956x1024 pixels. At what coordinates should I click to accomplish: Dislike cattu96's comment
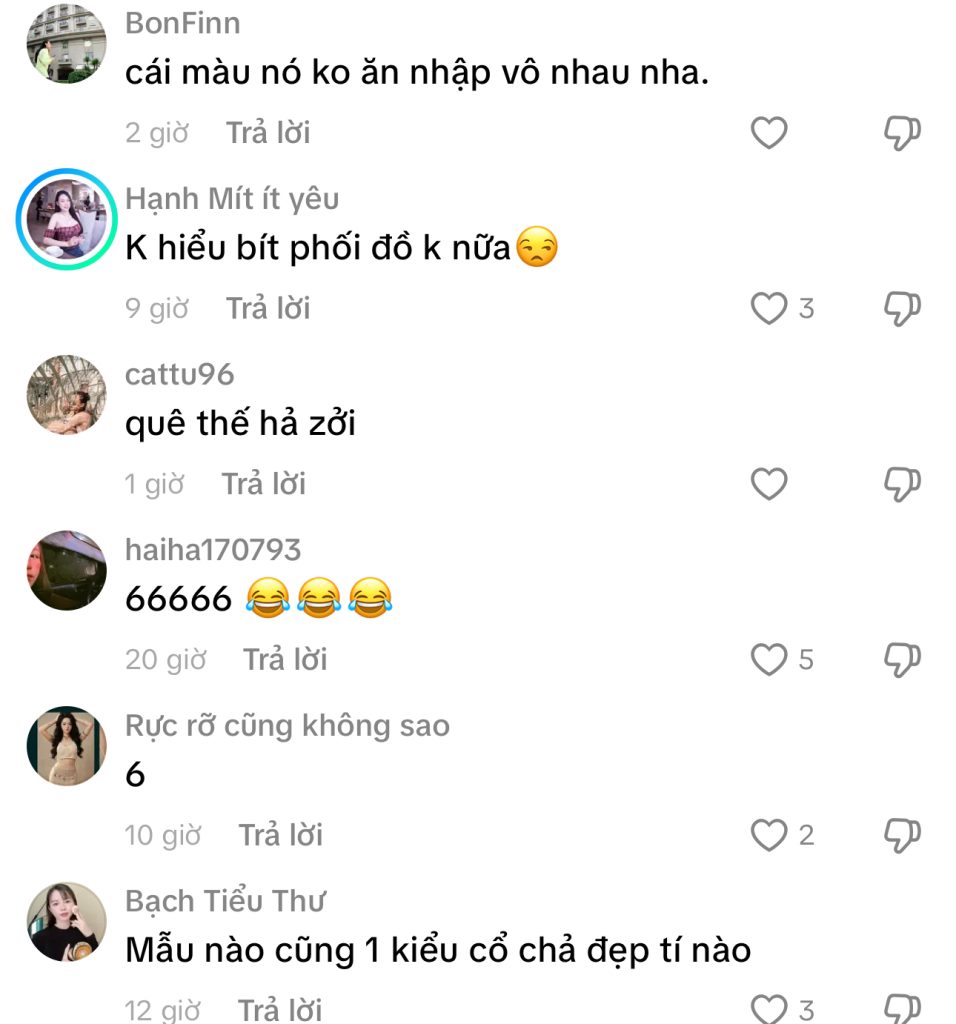tap(901, 485)
